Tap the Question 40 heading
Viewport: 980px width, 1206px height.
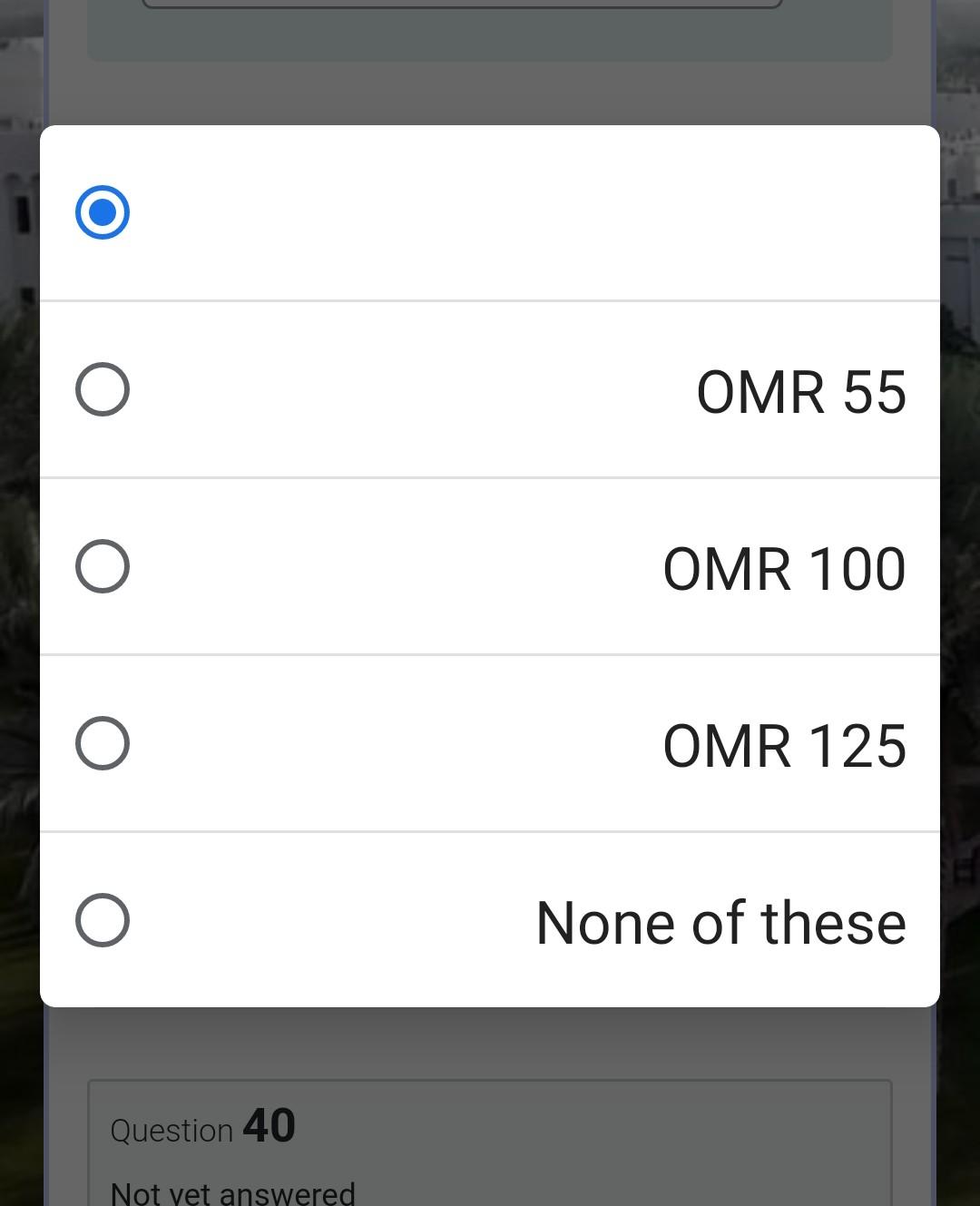coord(201,1128)
